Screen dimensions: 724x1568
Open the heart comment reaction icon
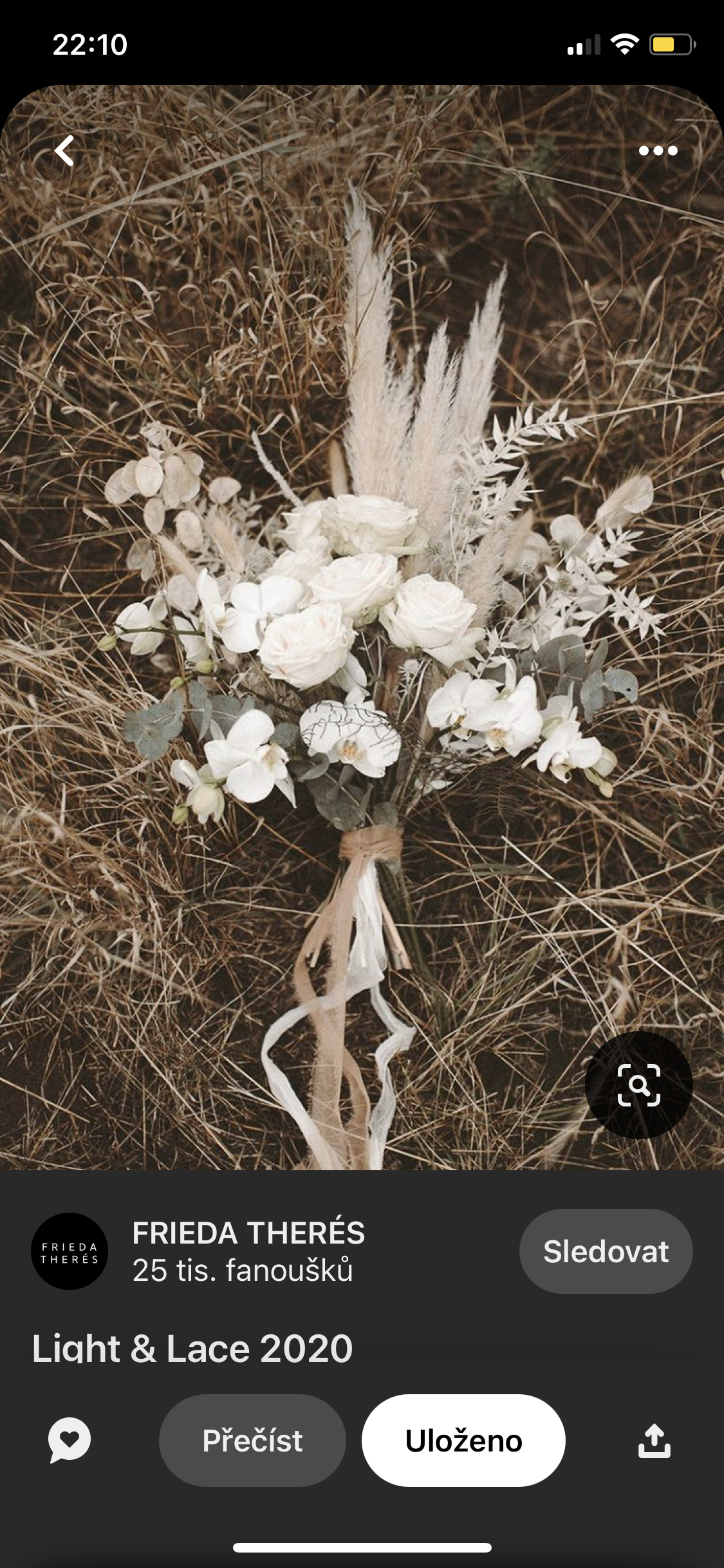coord(70,1439)
